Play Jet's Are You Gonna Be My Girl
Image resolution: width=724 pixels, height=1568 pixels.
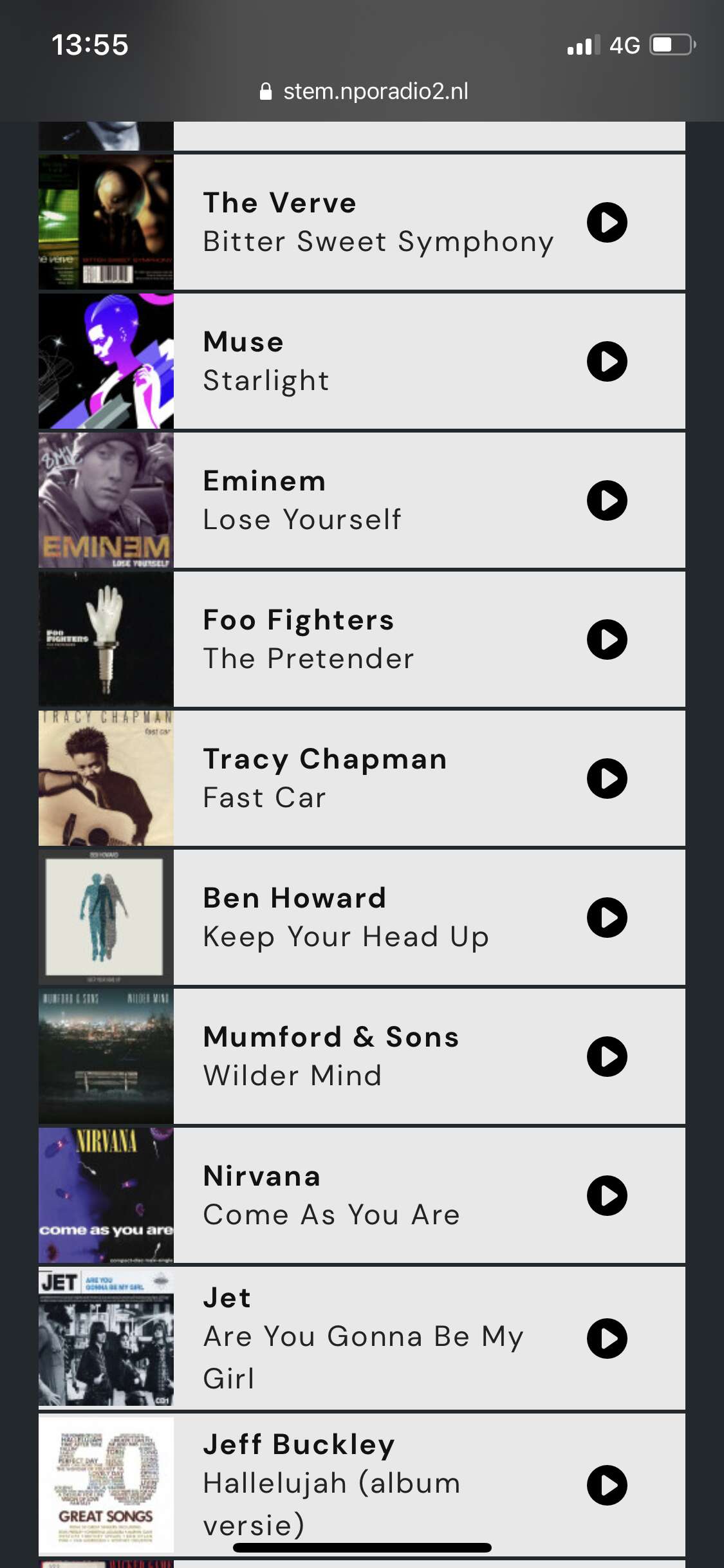607,1339
